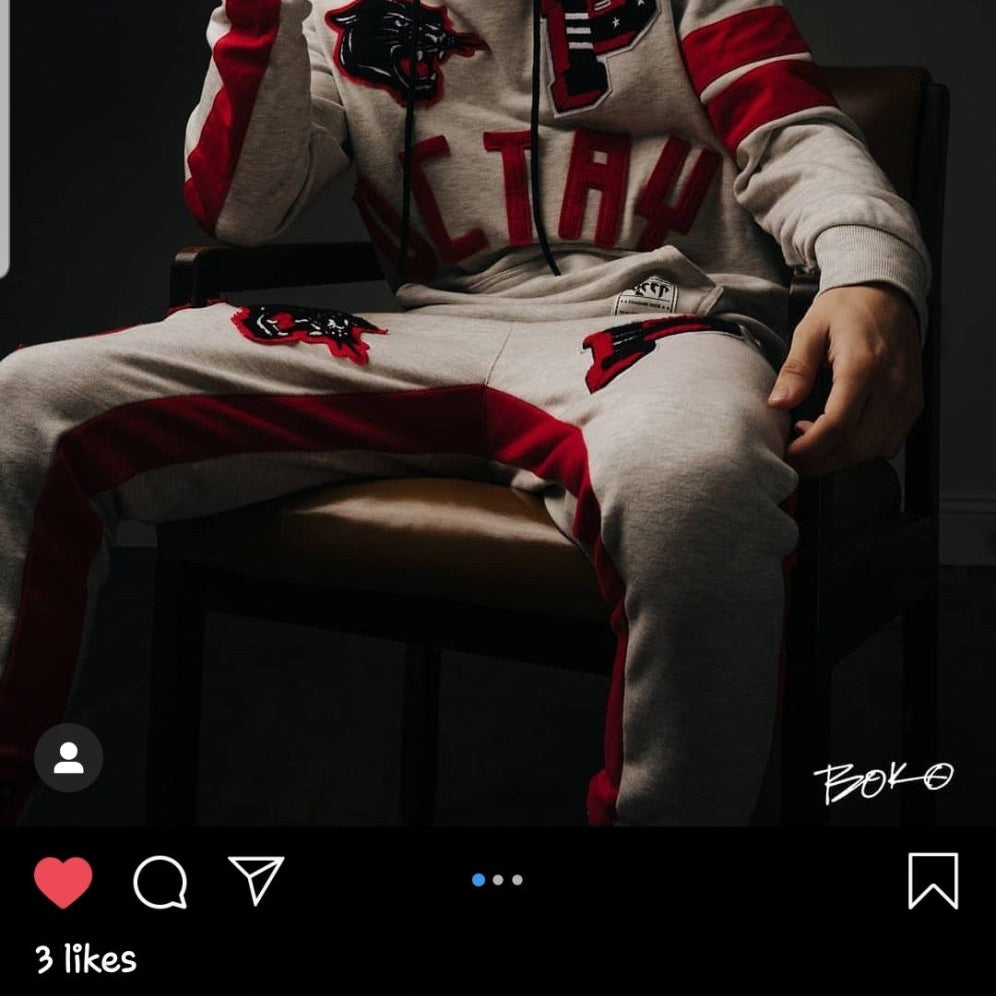The height and width of the screenshot is (996, 996).
Task: Open the list of 3 likes
Action: [86, 960]
